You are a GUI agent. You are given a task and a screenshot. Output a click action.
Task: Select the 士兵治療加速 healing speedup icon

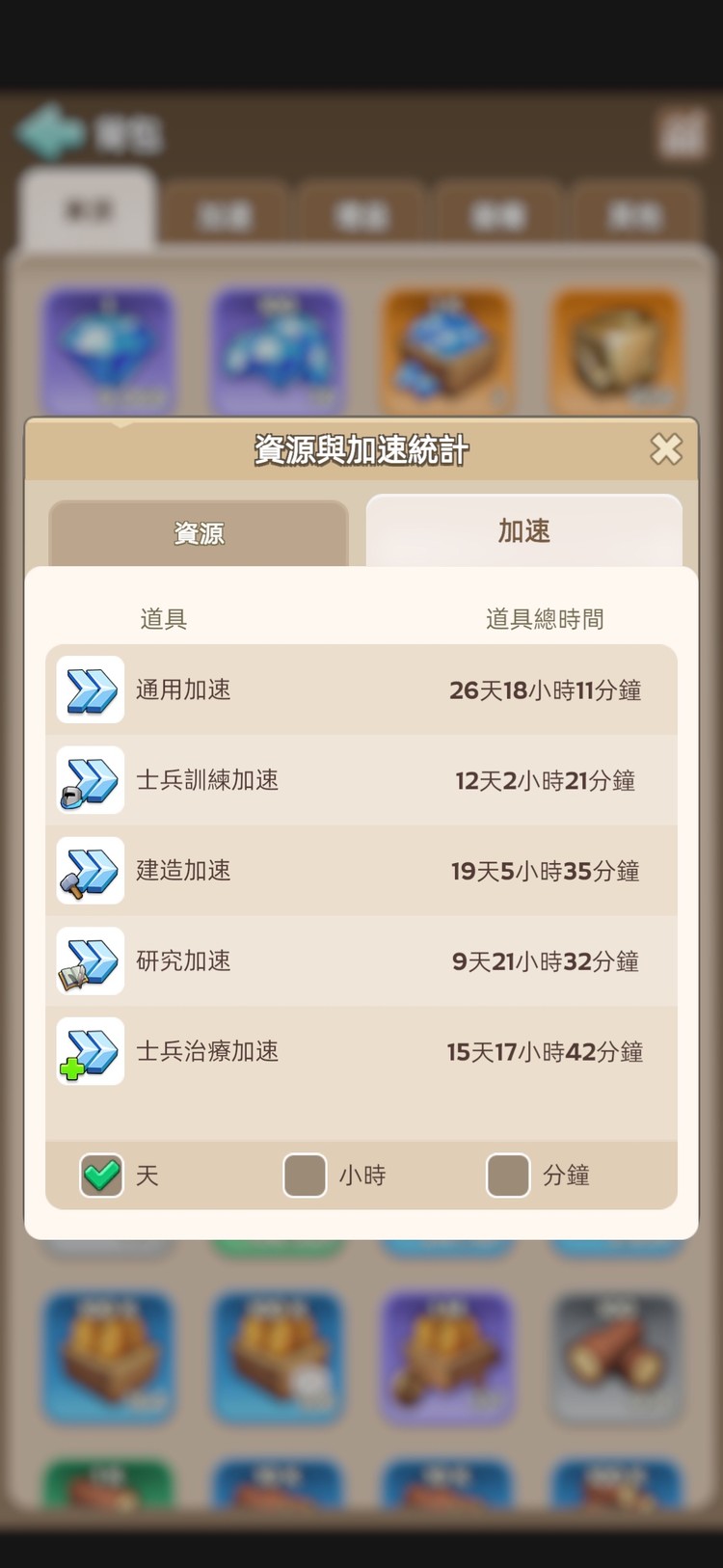(x=89, y=1052)
